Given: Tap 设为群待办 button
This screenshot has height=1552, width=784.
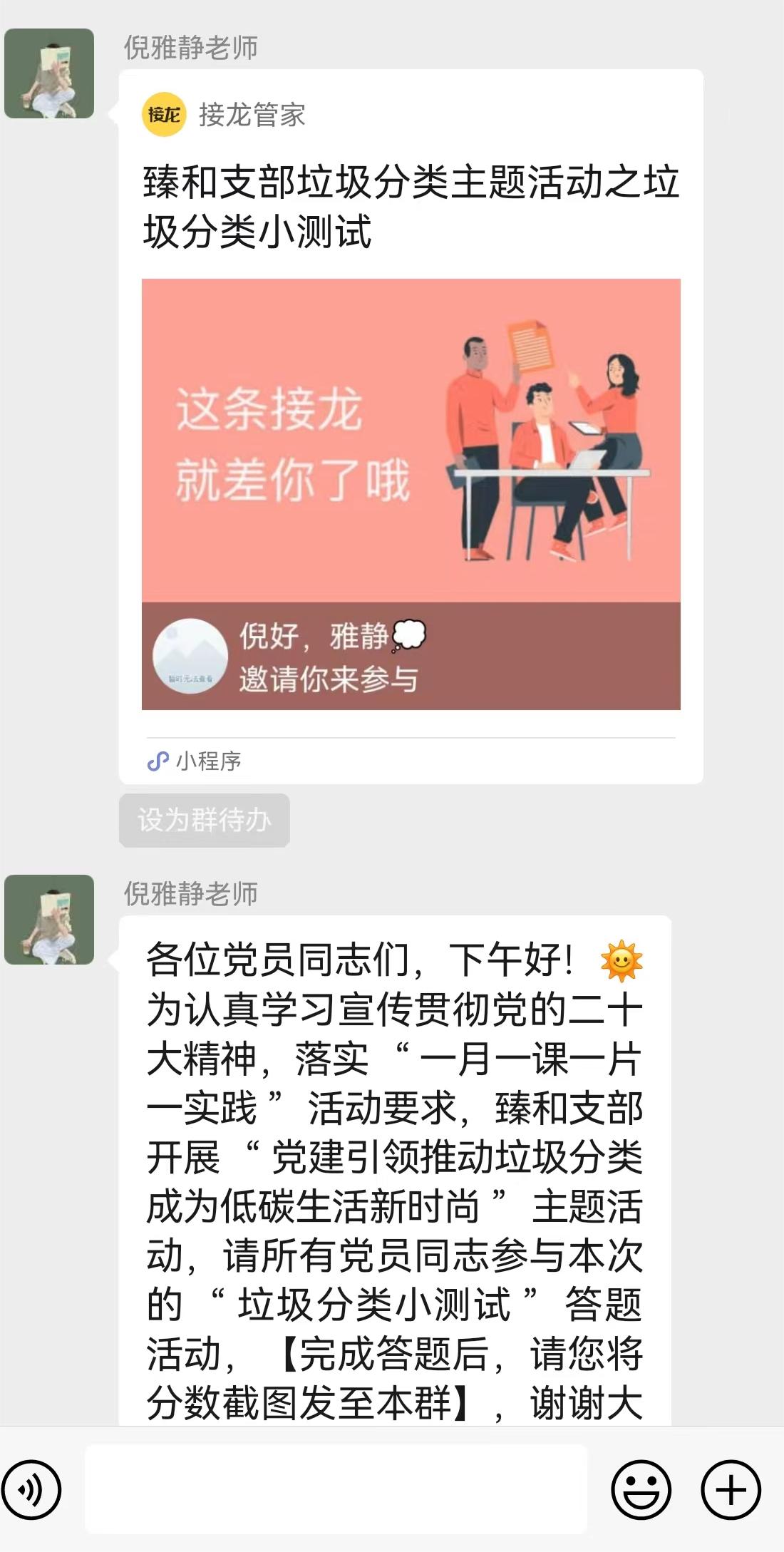Looking at the screenshot, I should (204, 821).
